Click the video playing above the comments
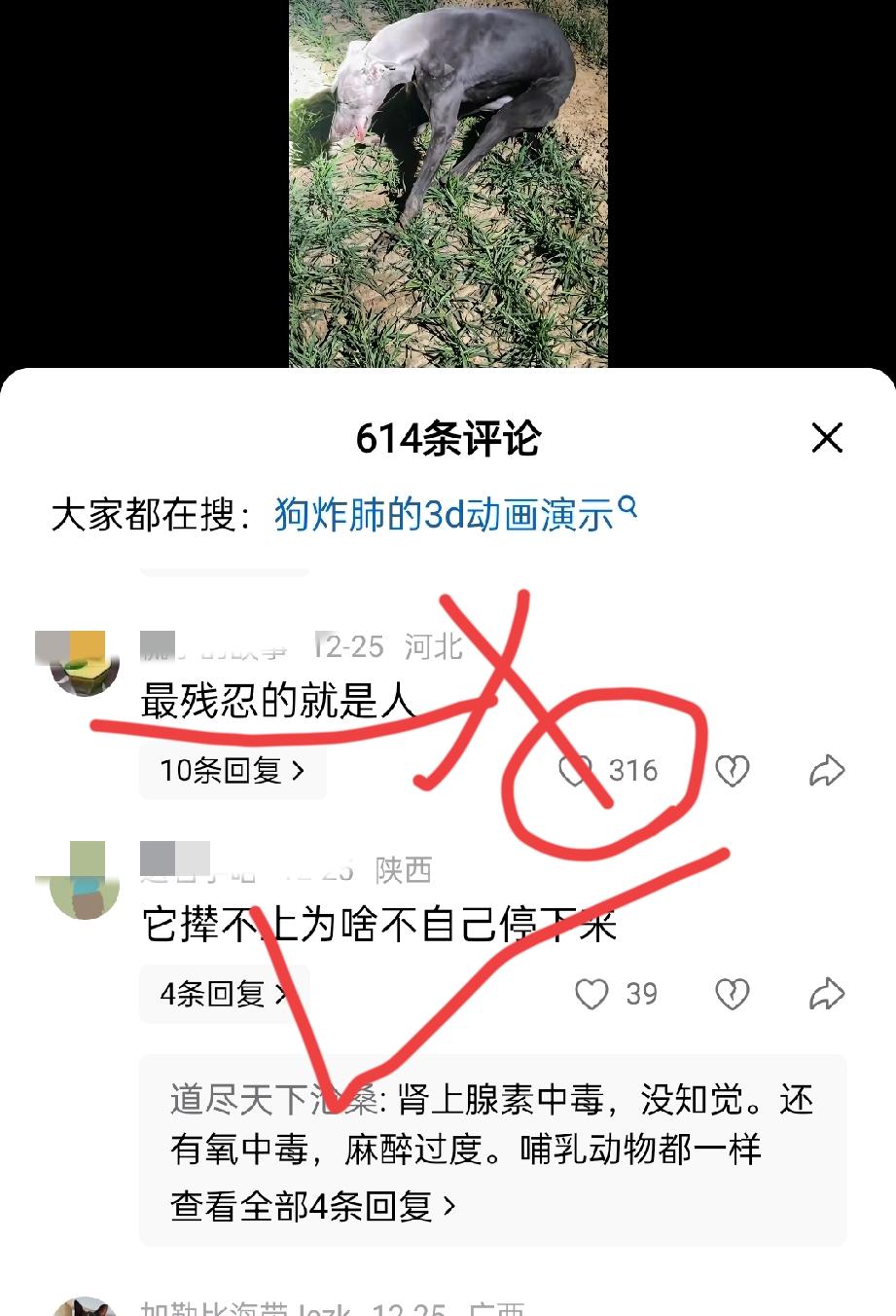The image size is (896, 1316). [448, 180]
